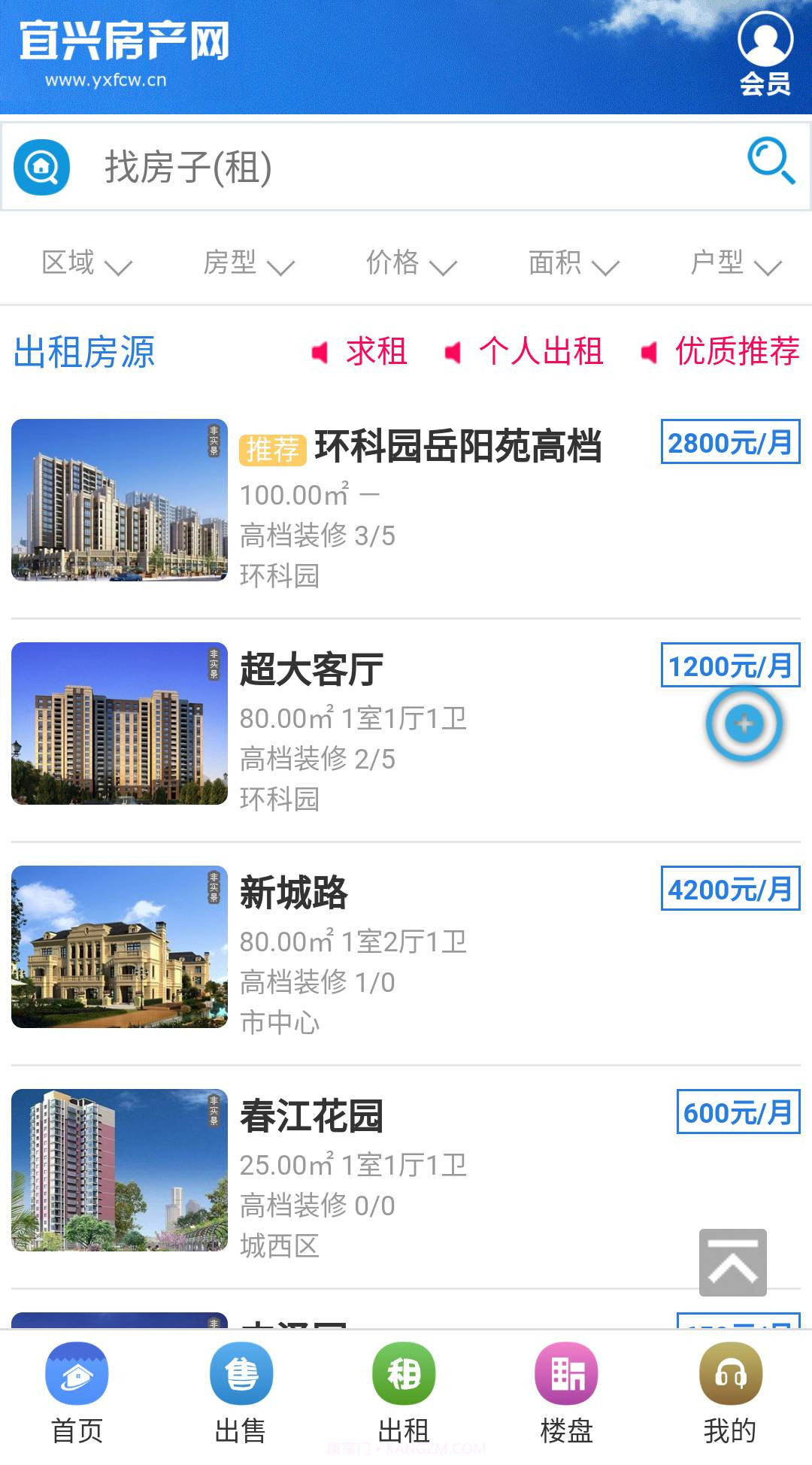The width and height of the screenshot is (812, 1465).
Task: Click the red speaker icon beside 求租
Action: [x=319, y=352]
